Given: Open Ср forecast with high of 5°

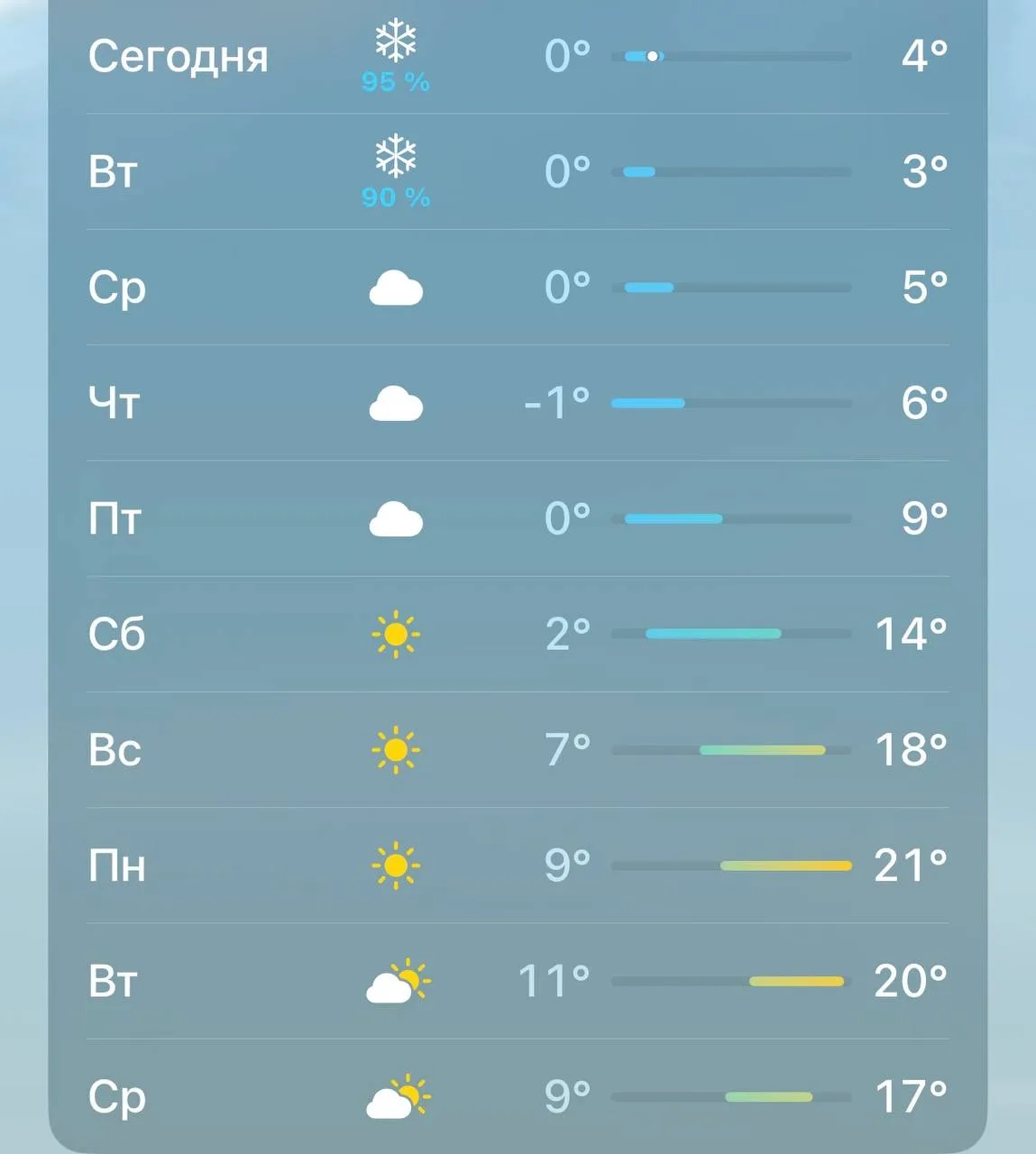Looking at the screenshot, I should click(518, 287).
